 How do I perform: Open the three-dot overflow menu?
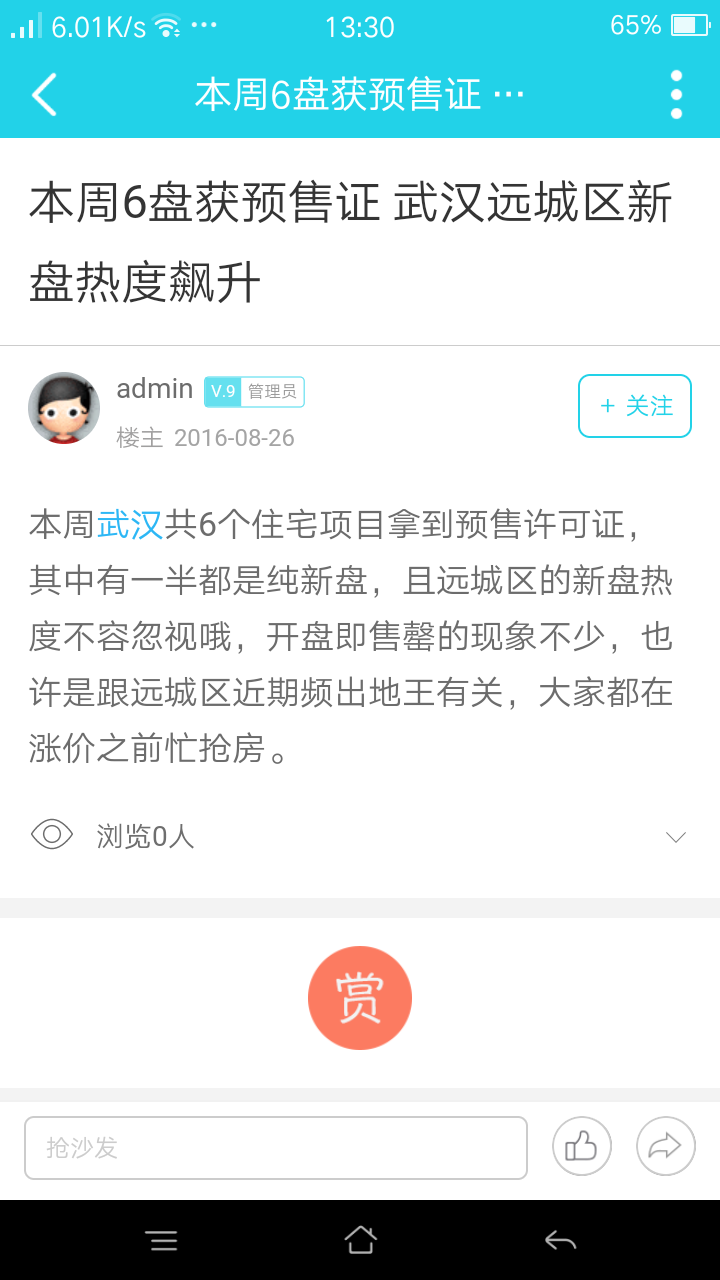pos(676,95)
